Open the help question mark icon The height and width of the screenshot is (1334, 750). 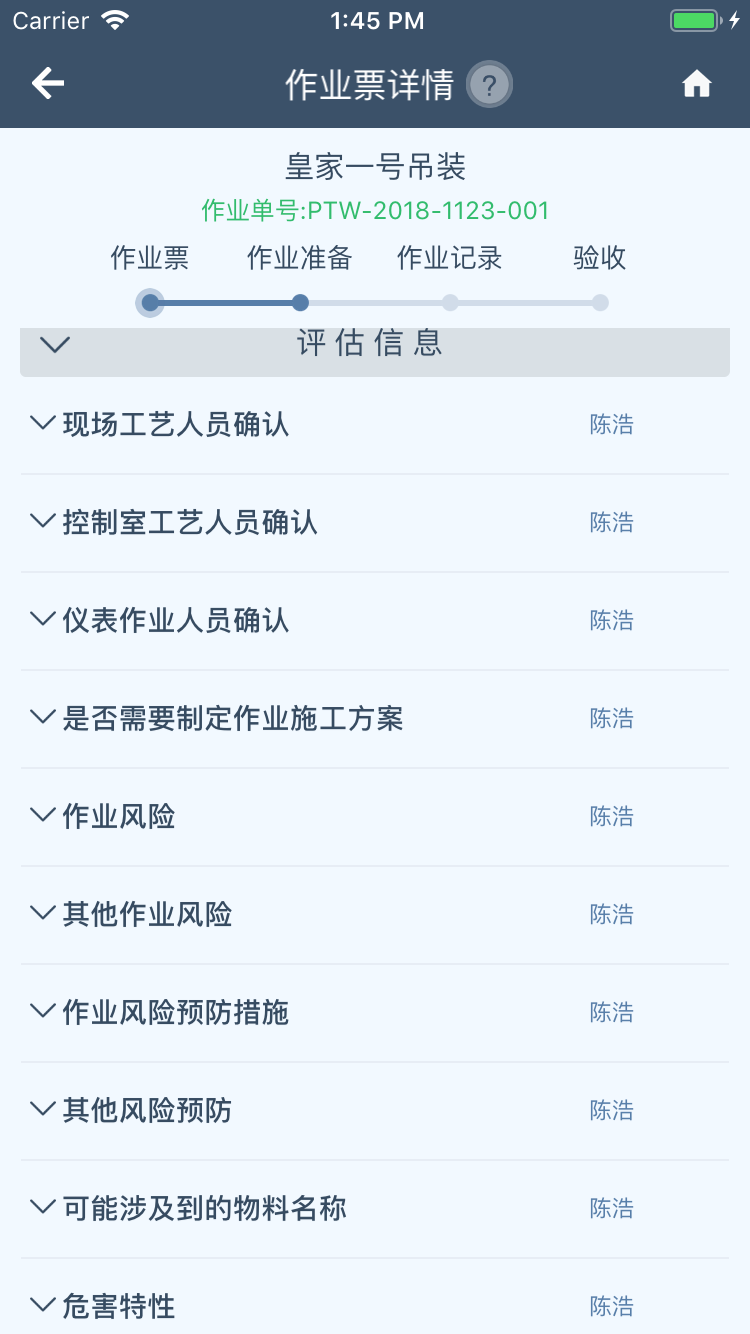(x=489, y=85)
